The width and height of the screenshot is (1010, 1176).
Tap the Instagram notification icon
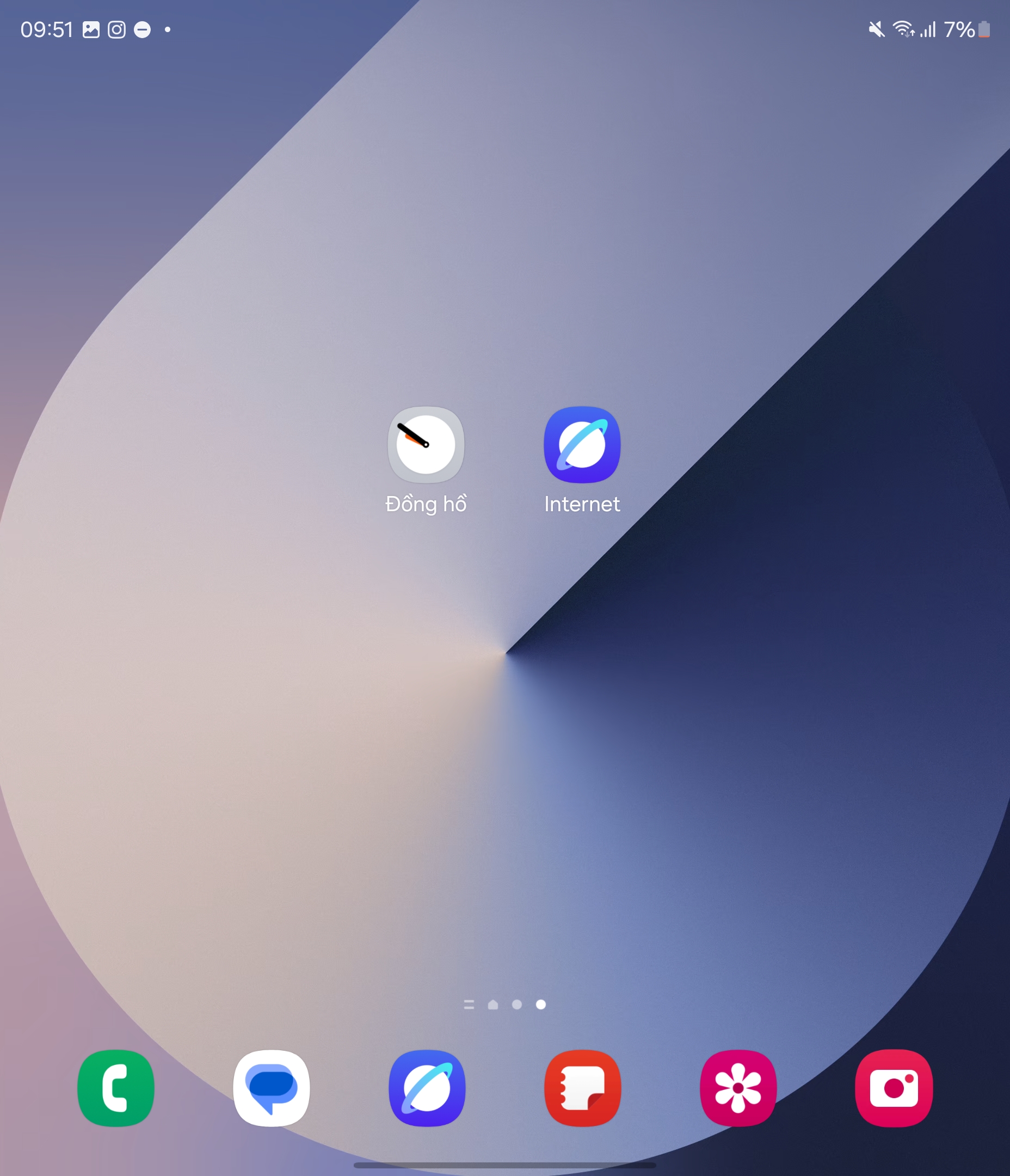[x=117, y=28]
